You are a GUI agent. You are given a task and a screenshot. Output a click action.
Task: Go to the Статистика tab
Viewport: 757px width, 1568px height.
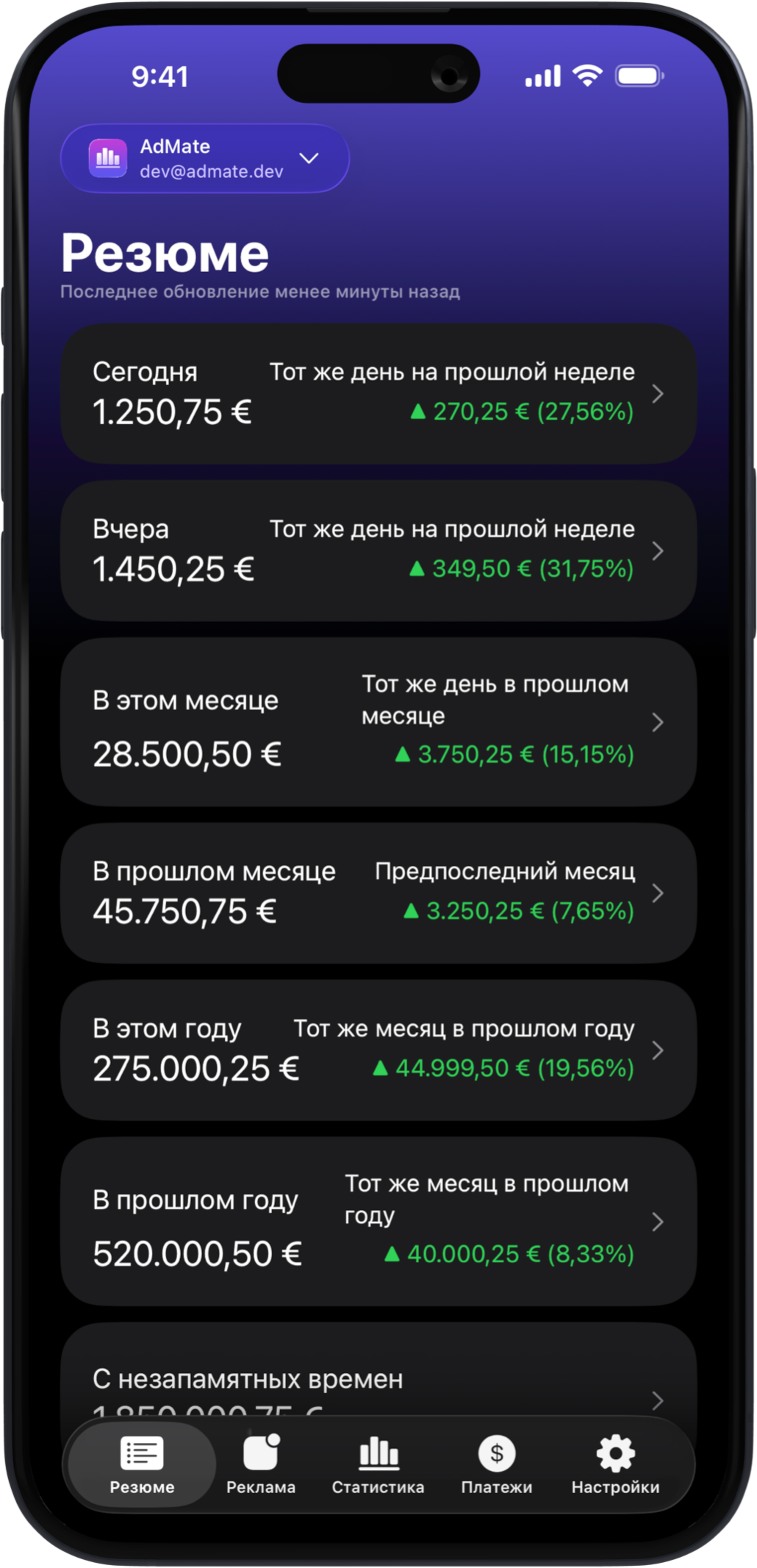click(378, 1464)
